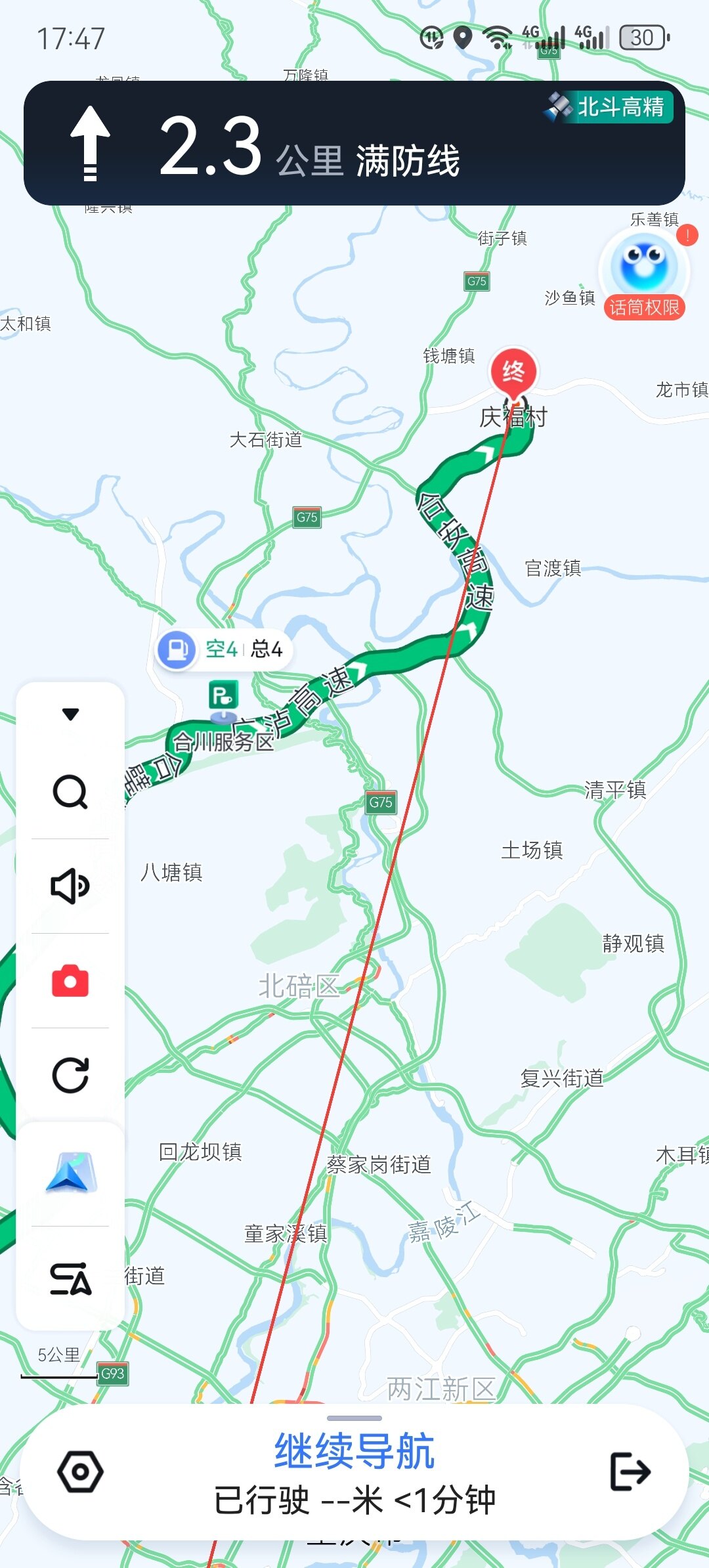The image size is (709, 1568).
Task: Open the charging station 空4 总4 bubble
Action: [x=225, y=649]
